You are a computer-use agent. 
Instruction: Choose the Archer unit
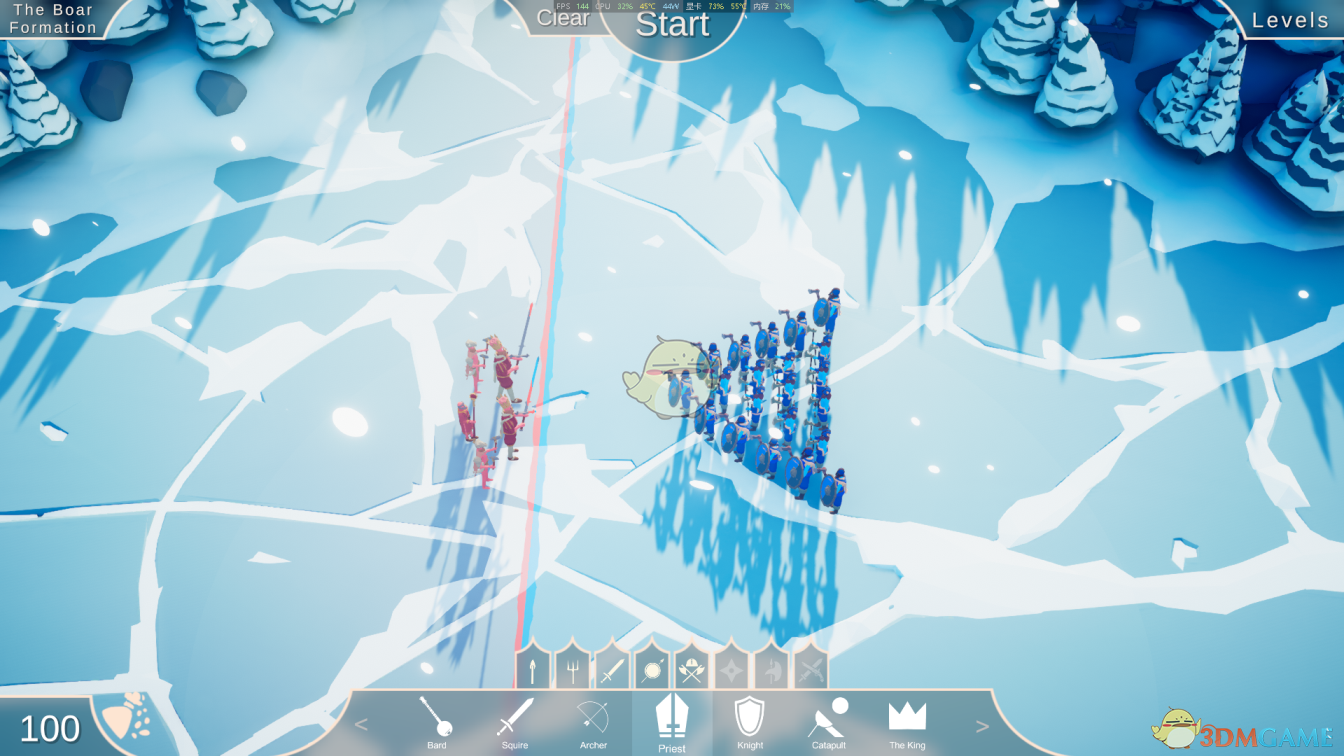click(593, 720)
